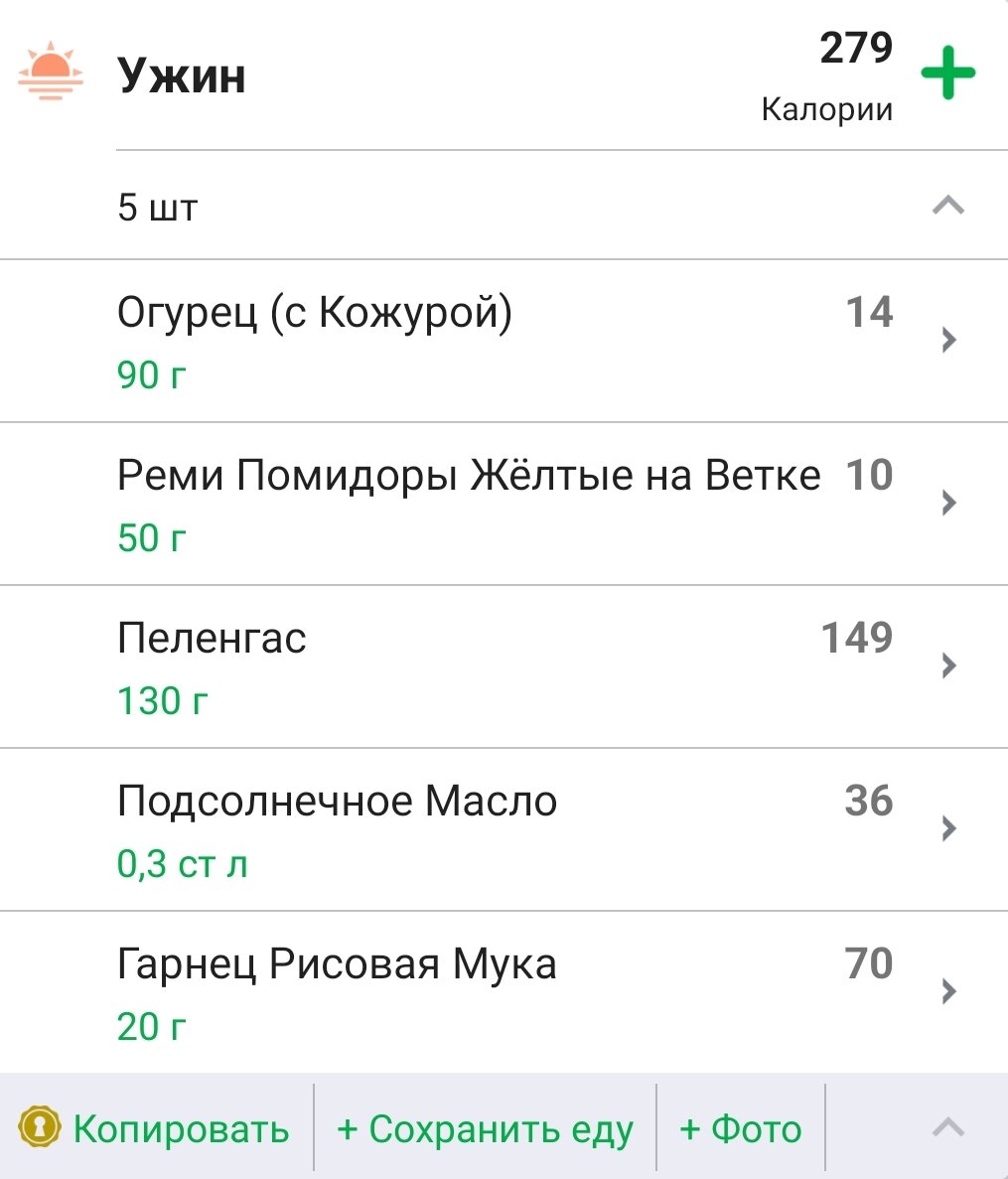The image size is (1008, 1179).
Task: Open Гарнец Рисовая Мука arrow icon
Action: click(x=947, y=991)
